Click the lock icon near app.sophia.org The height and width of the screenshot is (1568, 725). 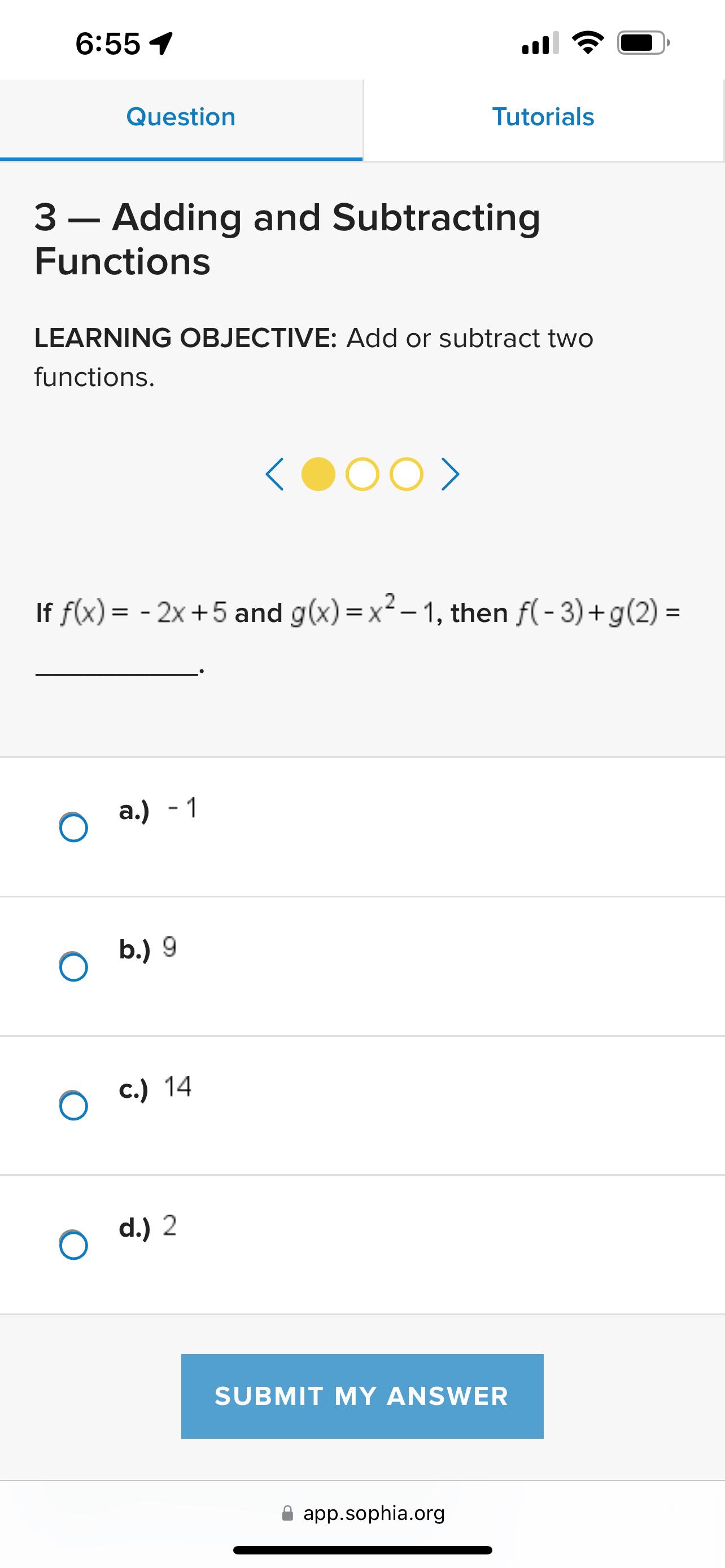pos(288,1513)
